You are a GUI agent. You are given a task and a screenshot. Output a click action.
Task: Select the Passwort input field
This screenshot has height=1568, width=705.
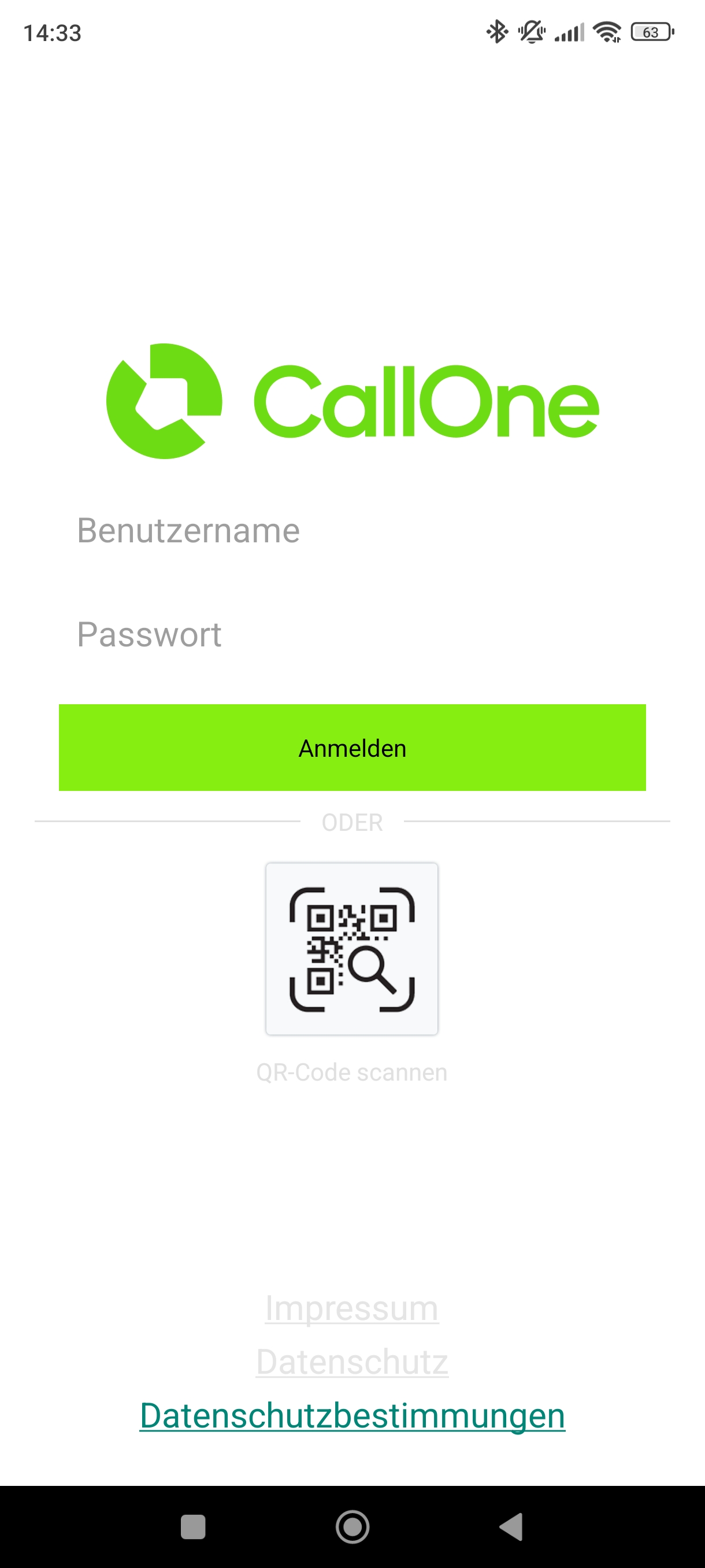351,635
